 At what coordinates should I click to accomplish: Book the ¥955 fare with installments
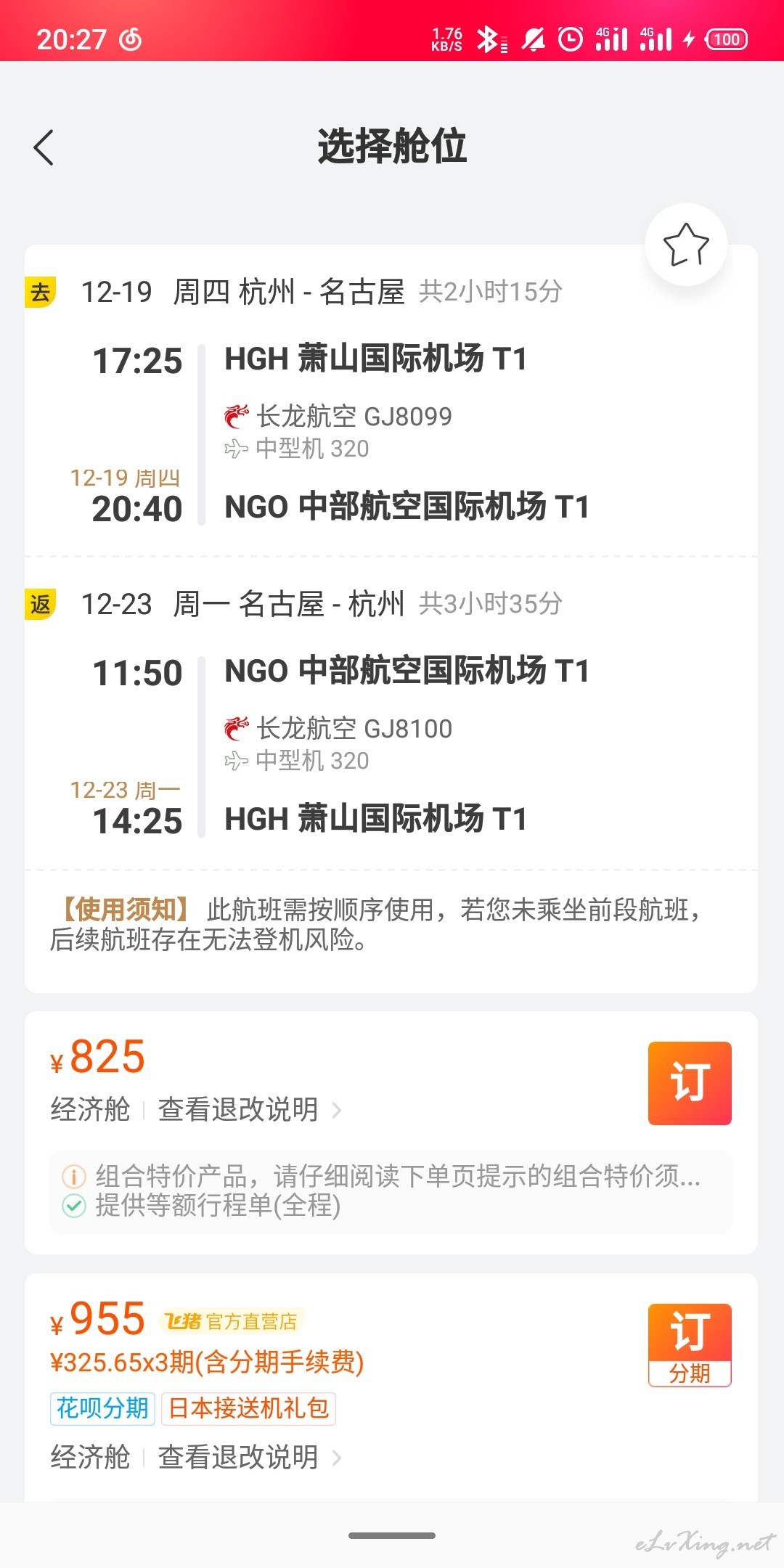point(690,1345)
